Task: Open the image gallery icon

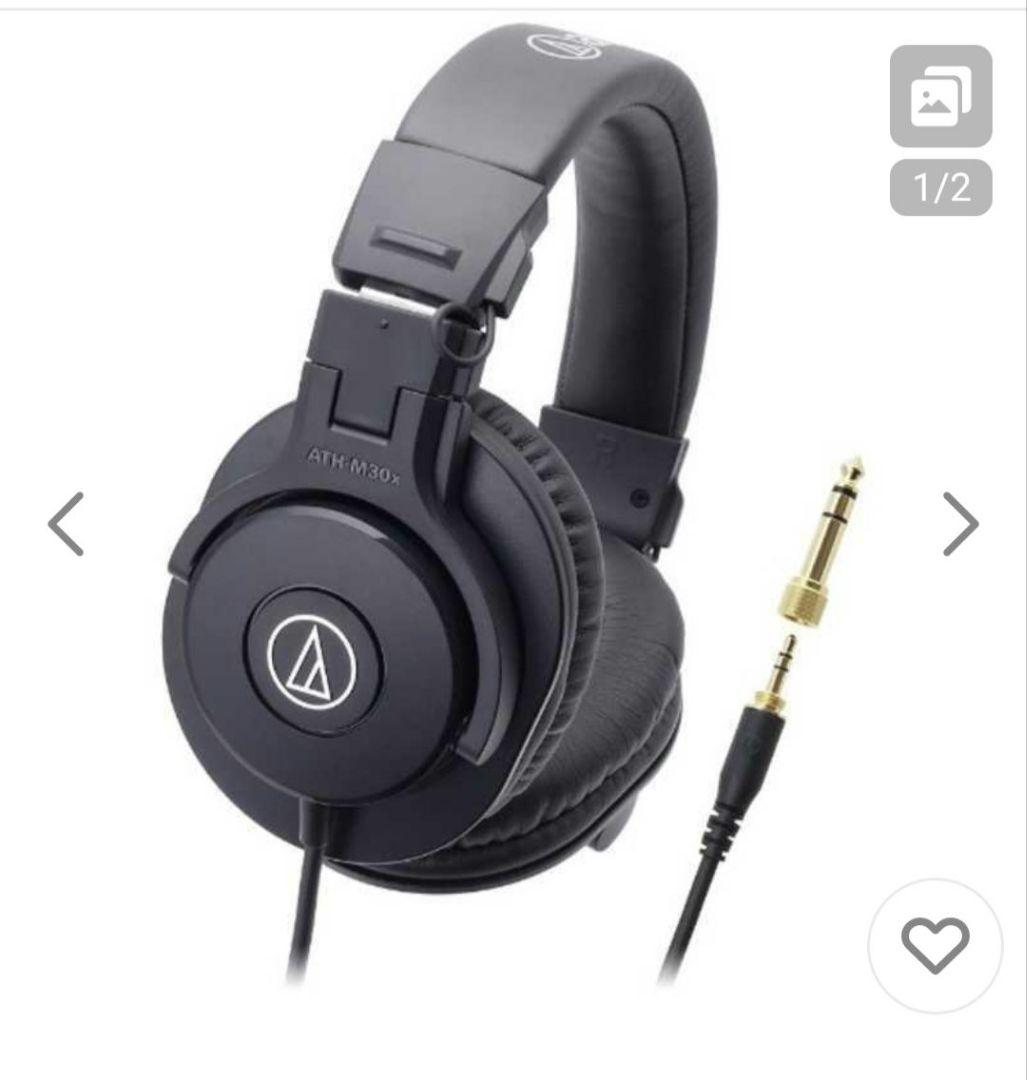Action: [x=940, y=97]
